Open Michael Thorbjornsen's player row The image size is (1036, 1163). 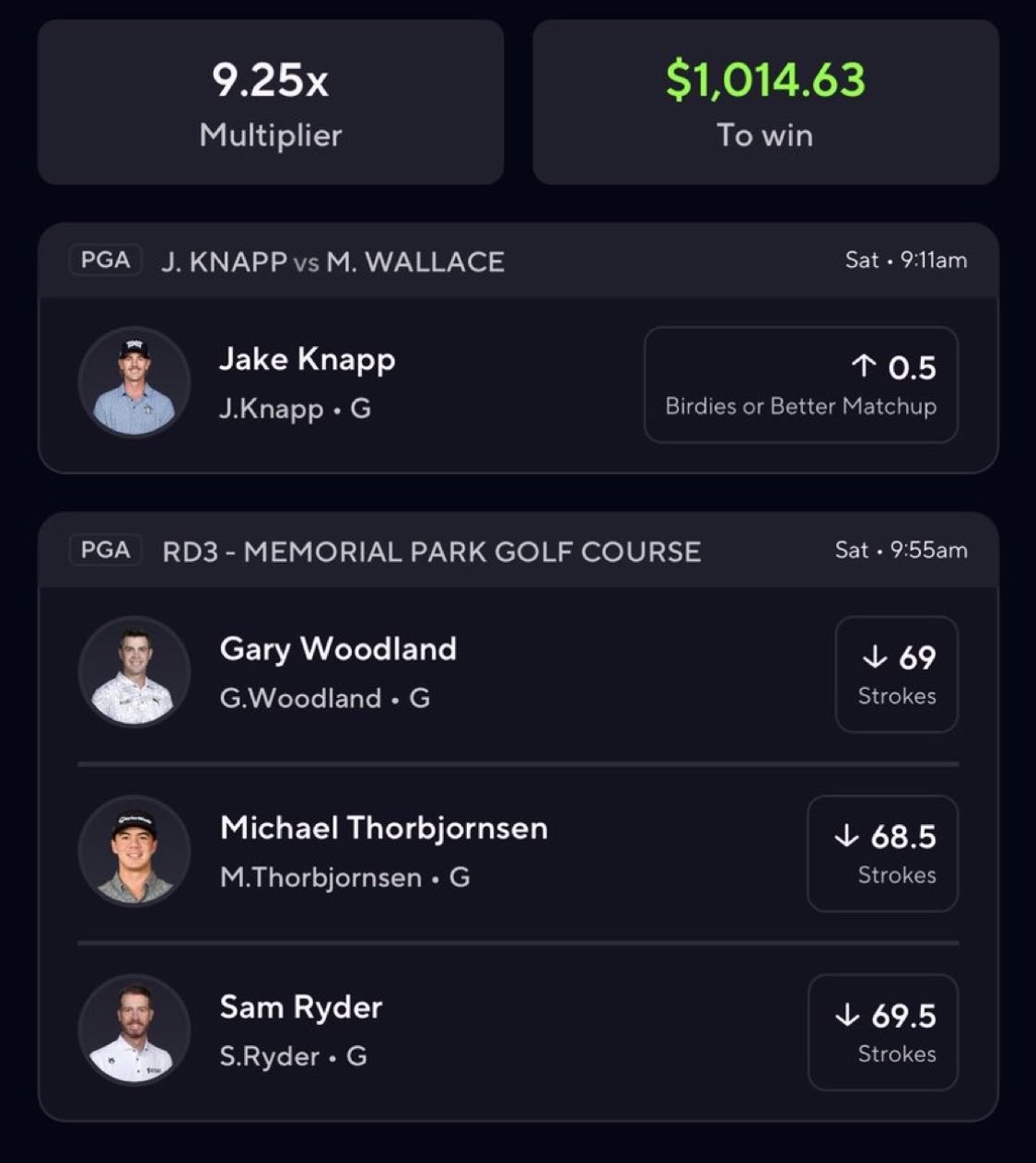point(383,851)
